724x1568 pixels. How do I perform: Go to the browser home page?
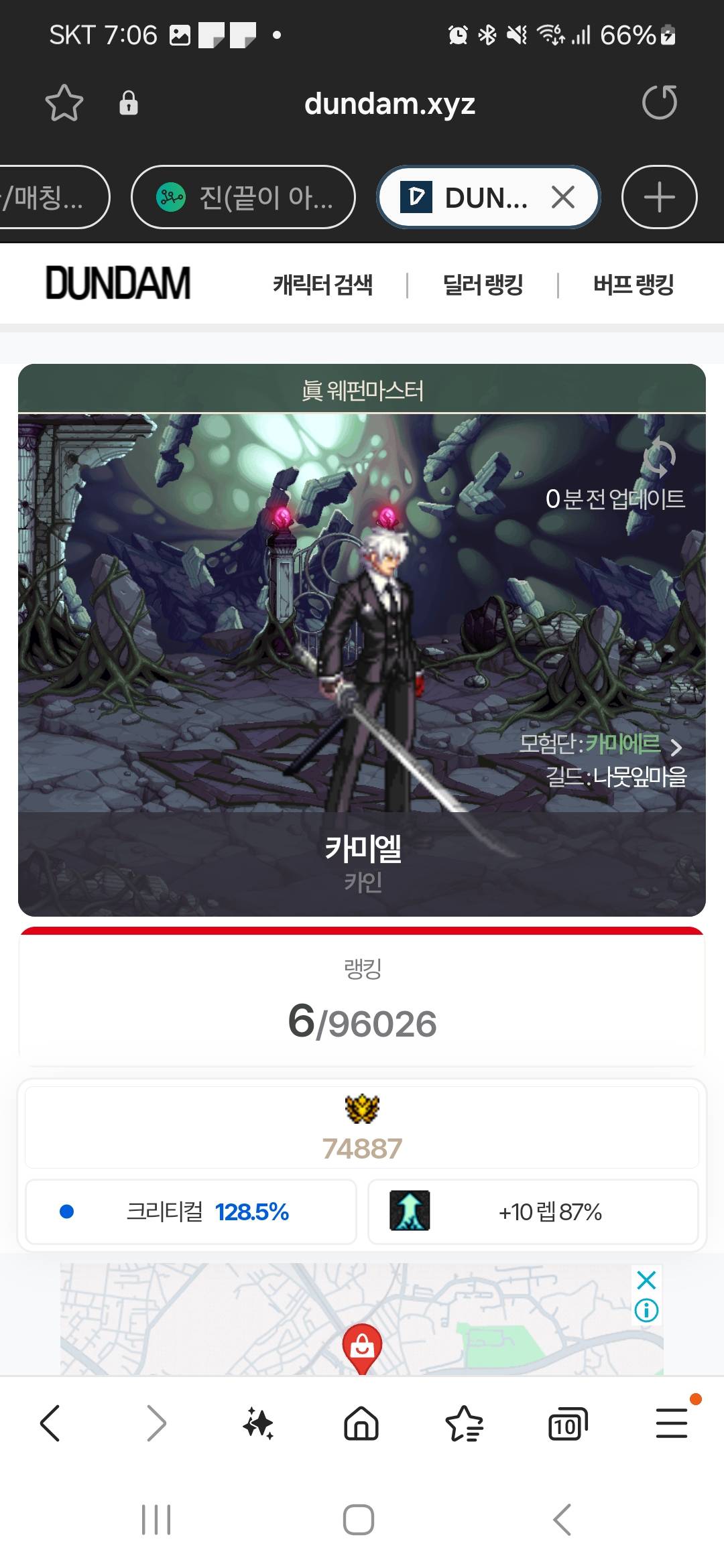(361, 1423)
